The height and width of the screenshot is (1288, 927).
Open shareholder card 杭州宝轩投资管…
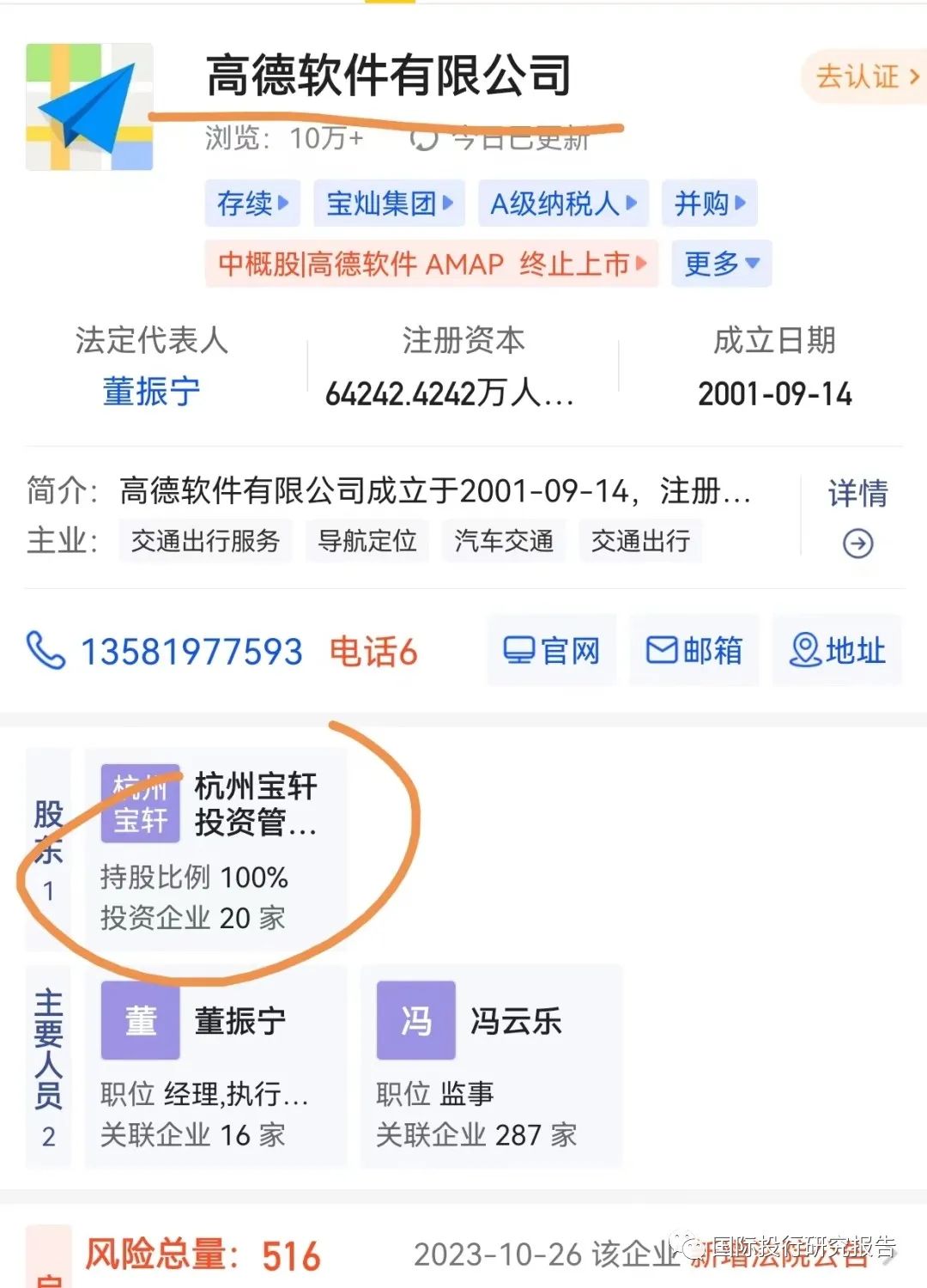[215, 848]
